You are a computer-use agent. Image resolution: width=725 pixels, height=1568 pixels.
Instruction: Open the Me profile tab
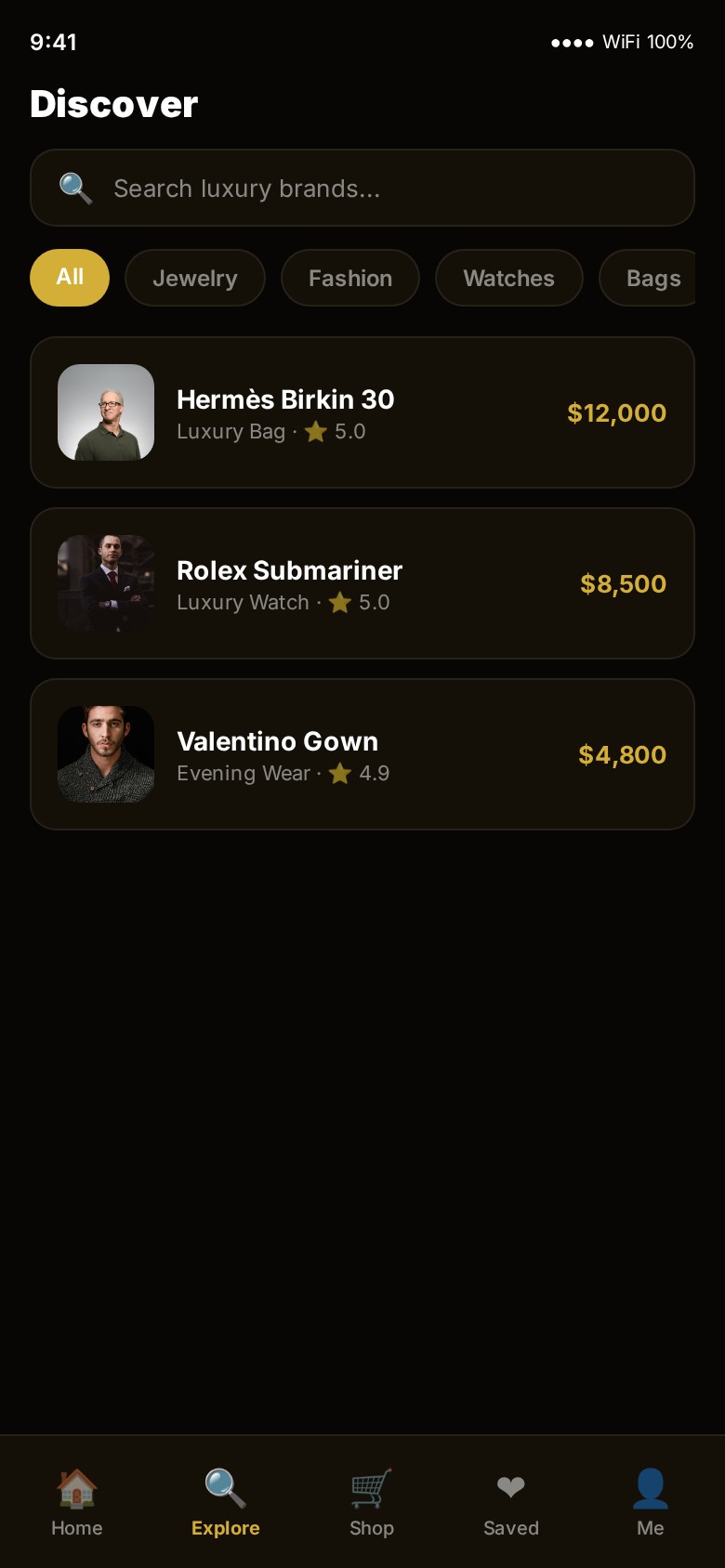pos(651,1502)
